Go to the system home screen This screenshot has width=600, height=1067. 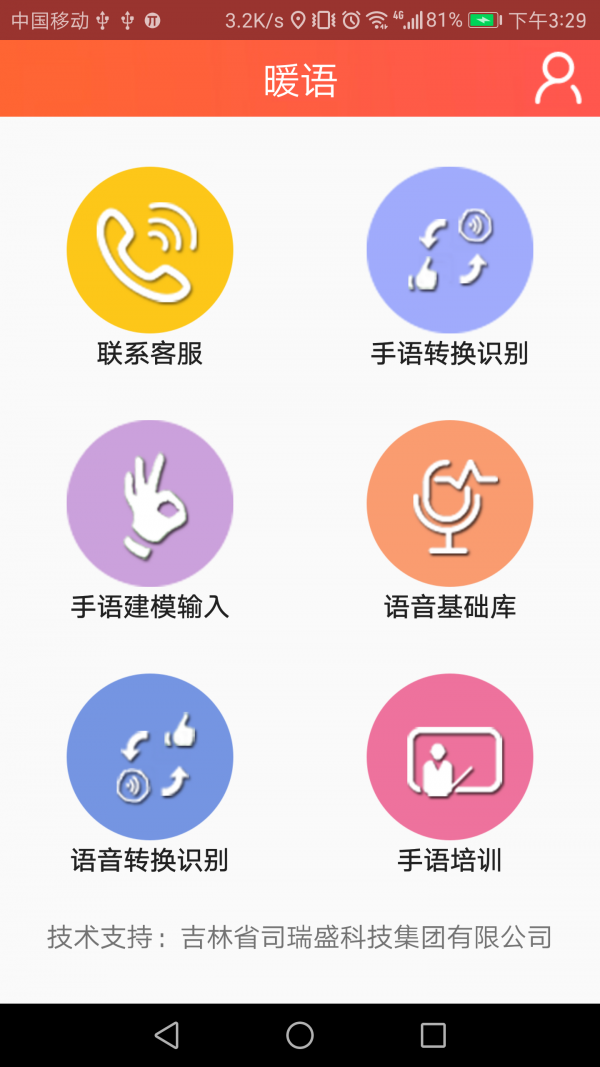click(x=300, y=1035)
